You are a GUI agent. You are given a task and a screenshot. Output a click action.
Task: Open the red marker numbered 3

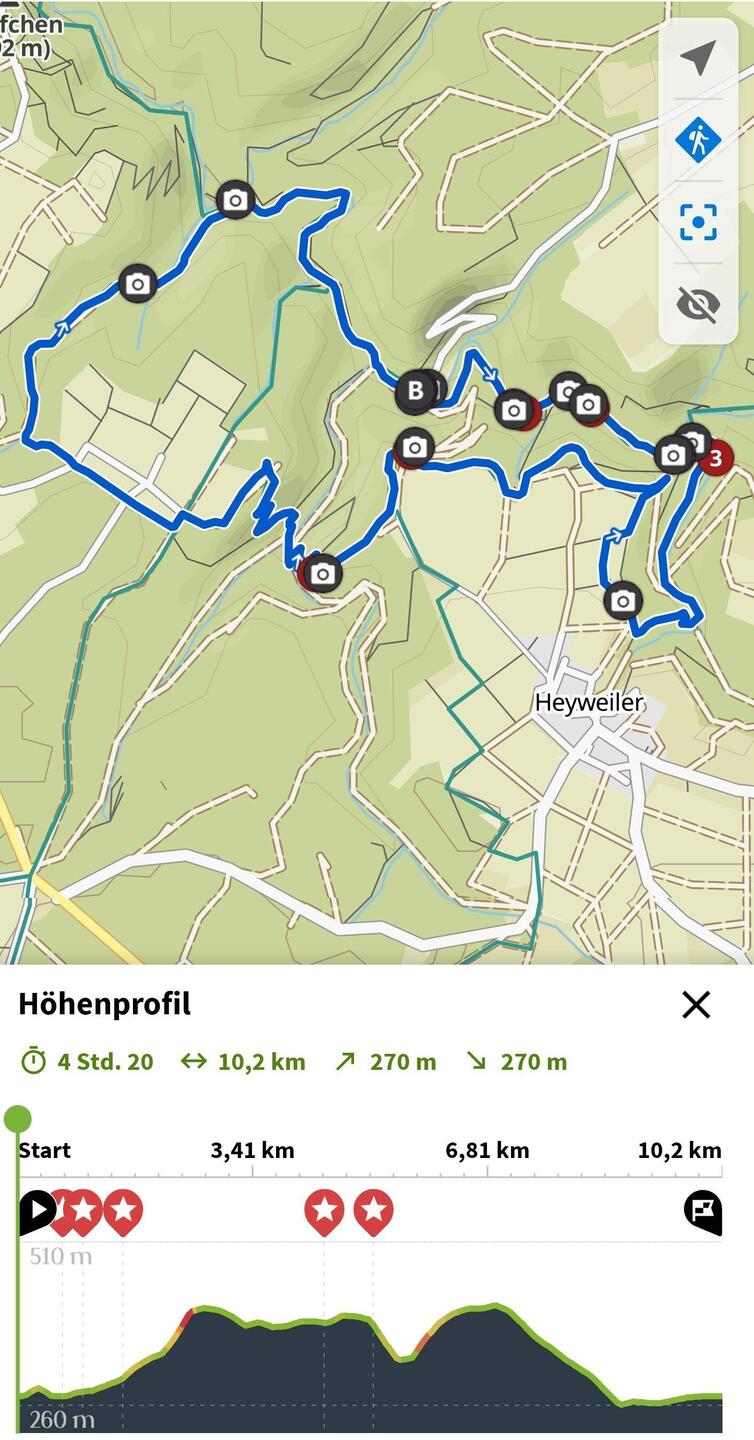click(714, 459)
